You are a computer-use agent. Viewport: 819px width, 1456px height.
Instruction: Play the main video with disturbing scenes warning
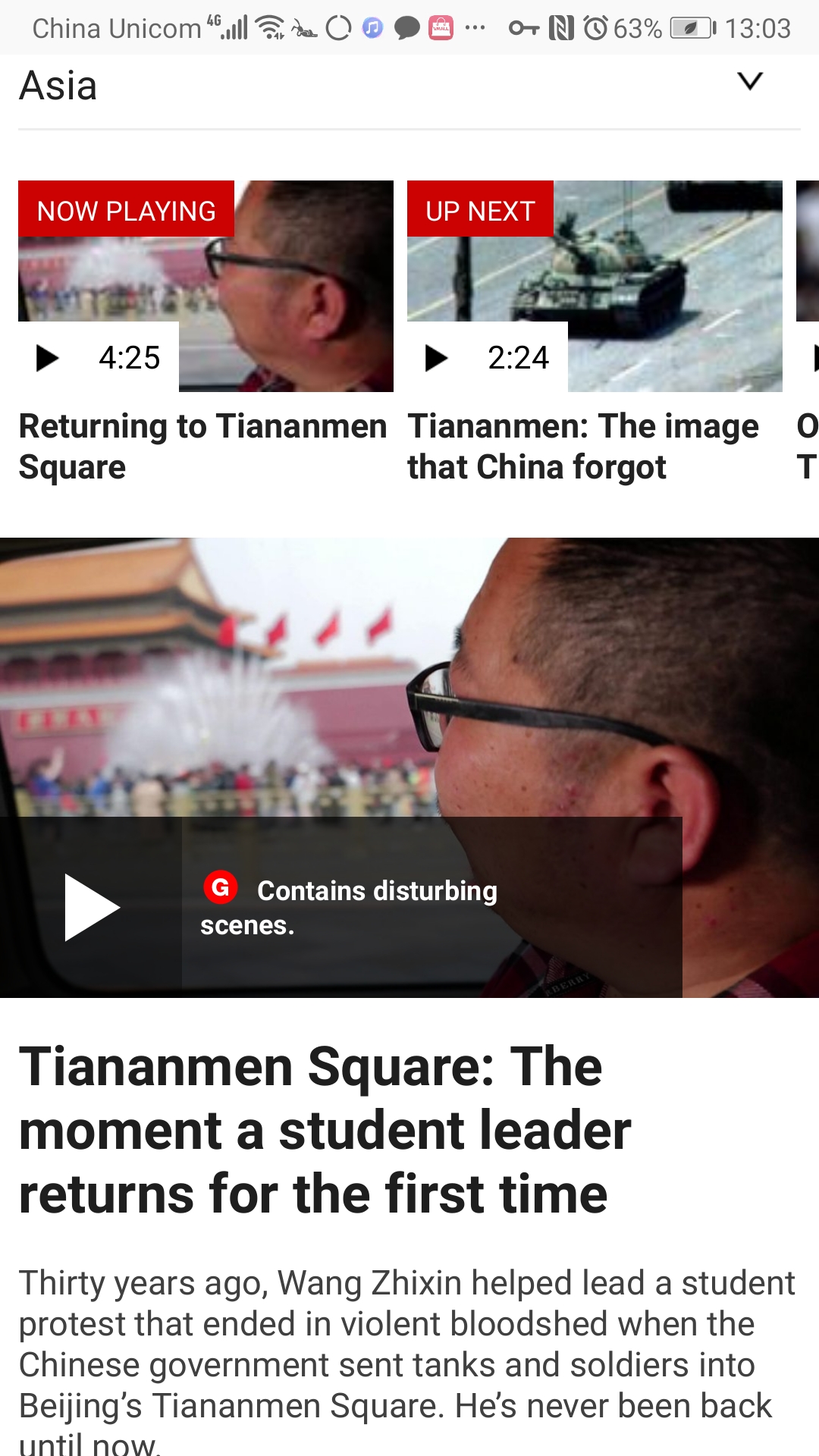91,907
